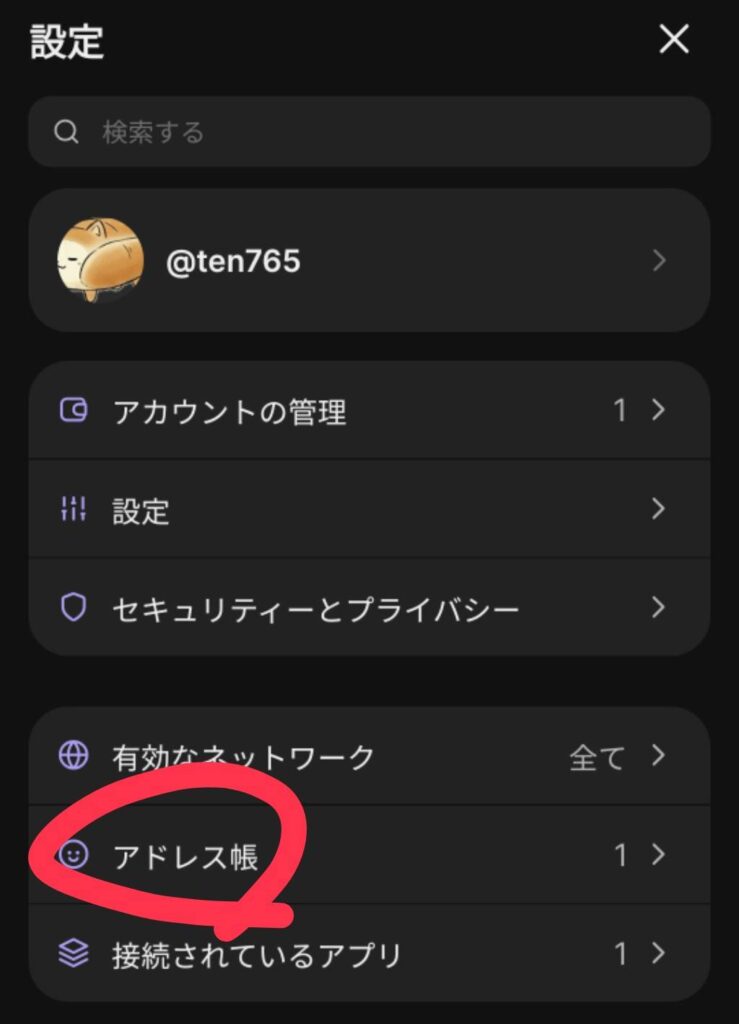Open アカウントの管理
This screenshot has height=1024, width=739.
(x=369, y=411)
